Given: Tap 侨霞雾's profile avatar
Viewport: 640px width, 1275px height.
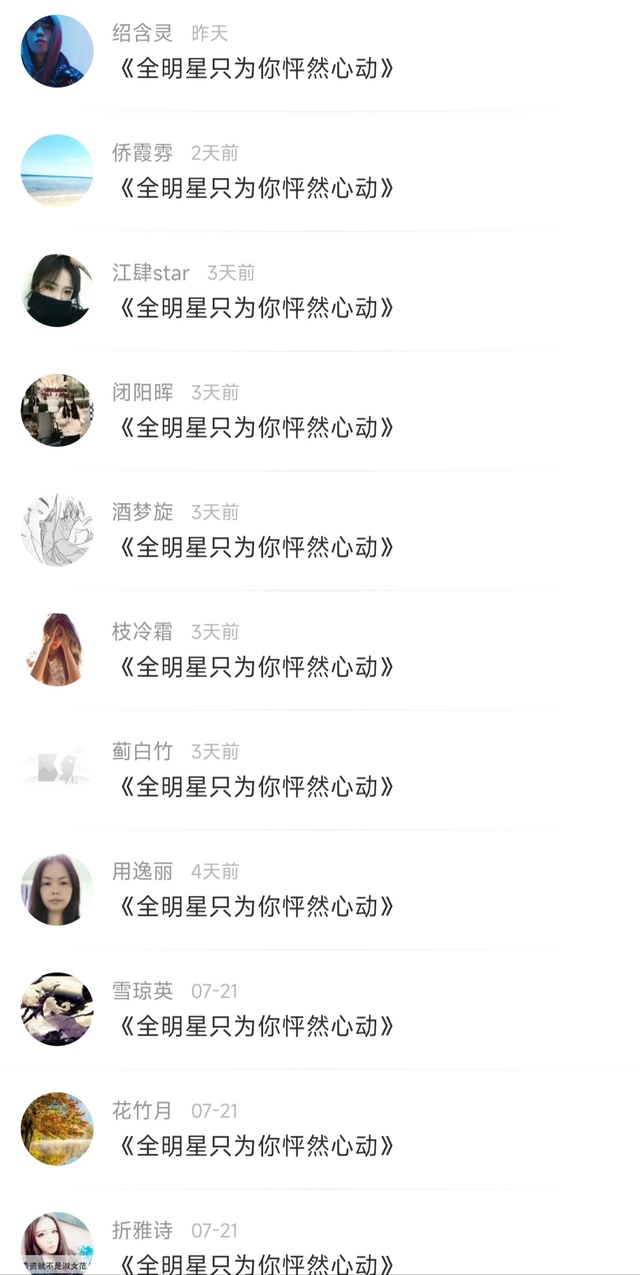Looking at the screenshot, I should [x=57, y=170].
